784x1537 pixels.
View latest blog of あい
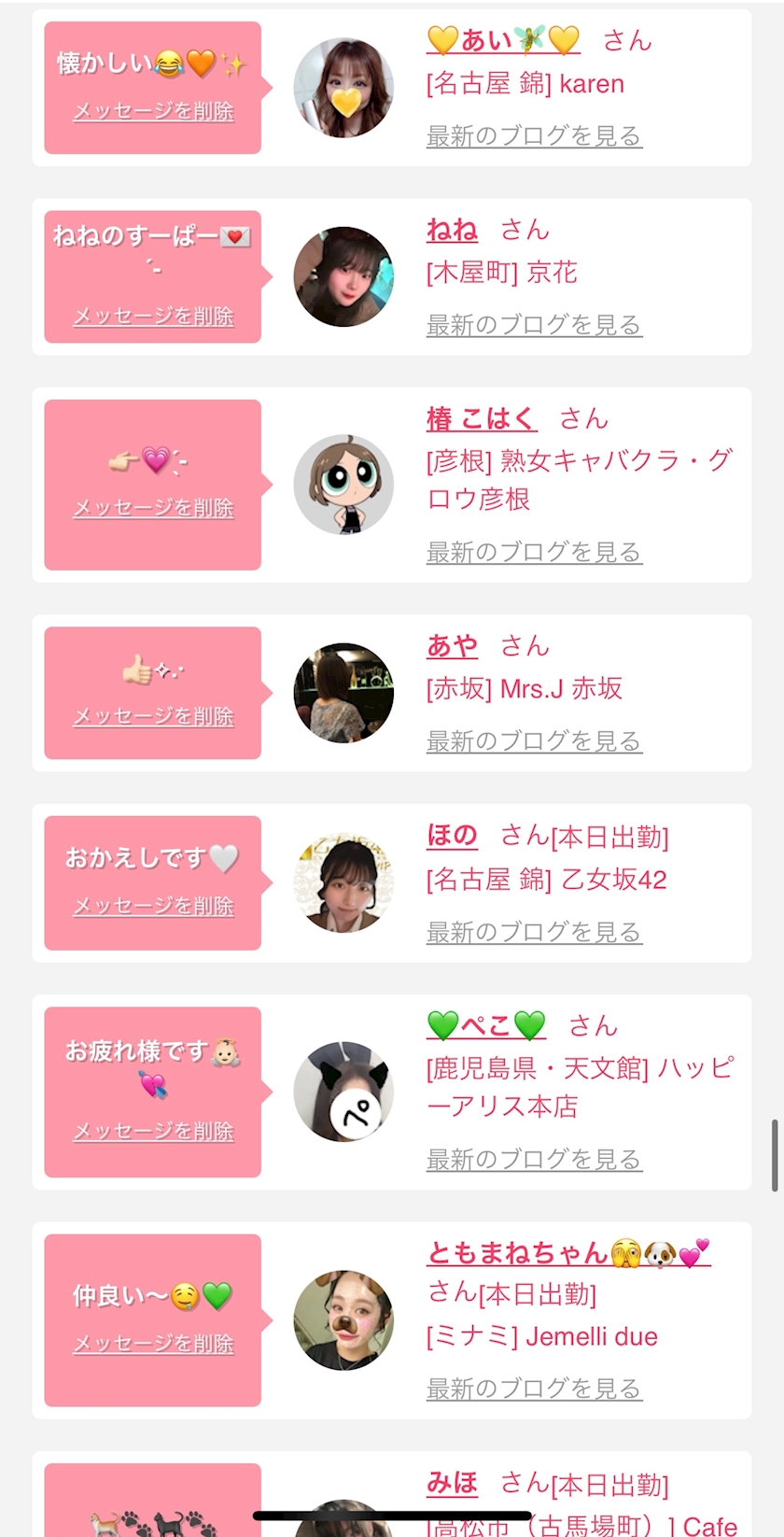pos(534,136)
